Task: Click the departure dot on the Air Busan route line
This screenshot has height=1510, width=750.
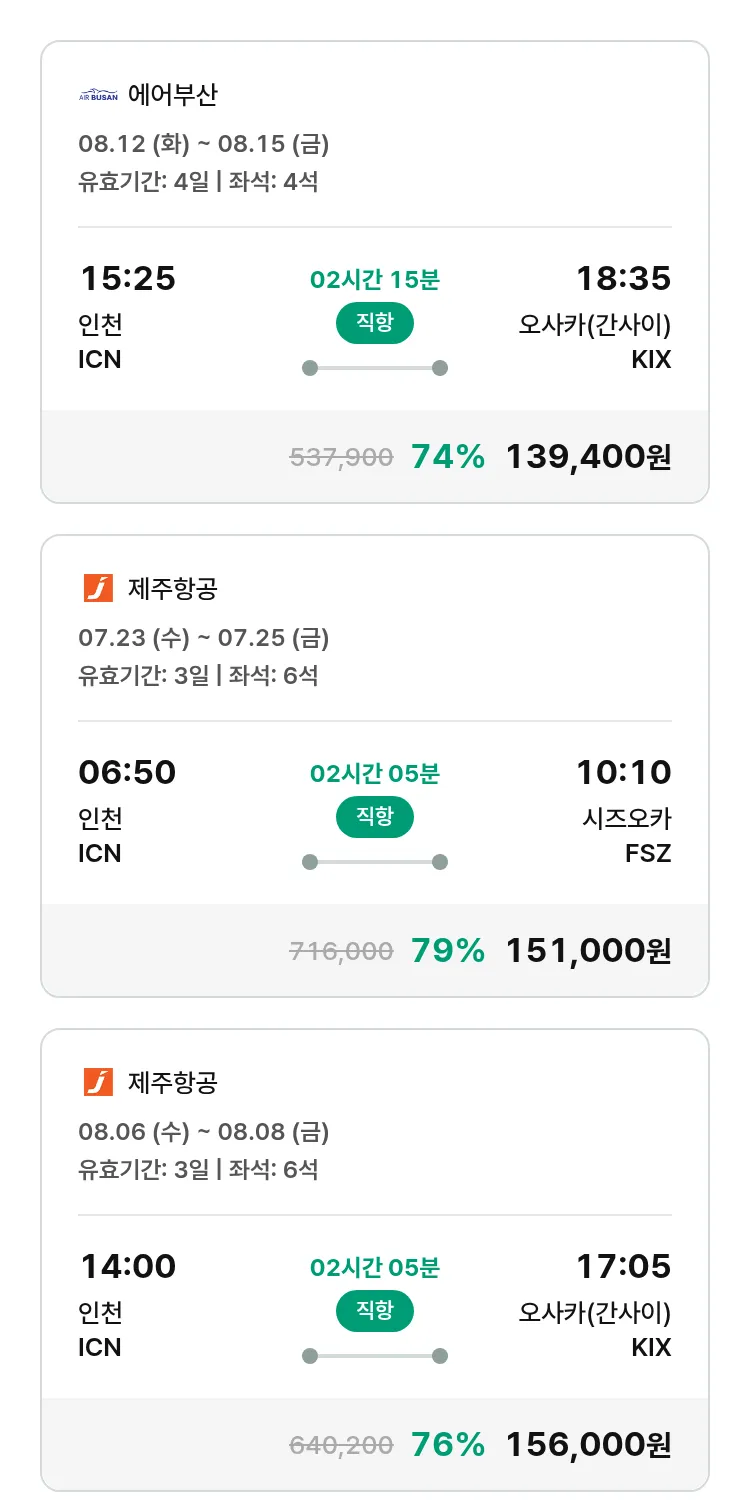Action: [309, 368]
